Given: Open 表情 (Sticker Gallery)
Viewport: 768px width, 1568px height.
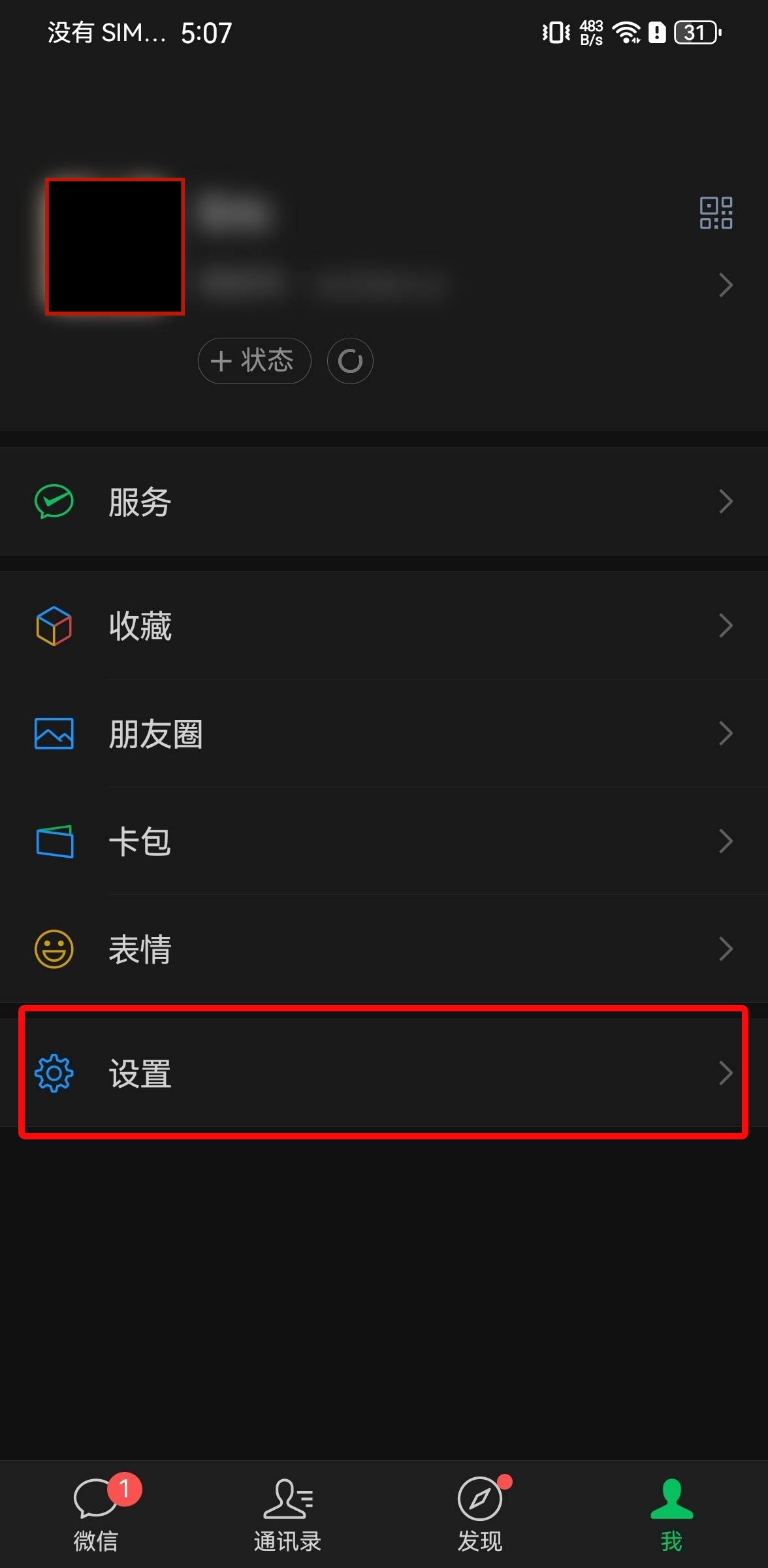Looking at the screenshot, I should point(383,949).
